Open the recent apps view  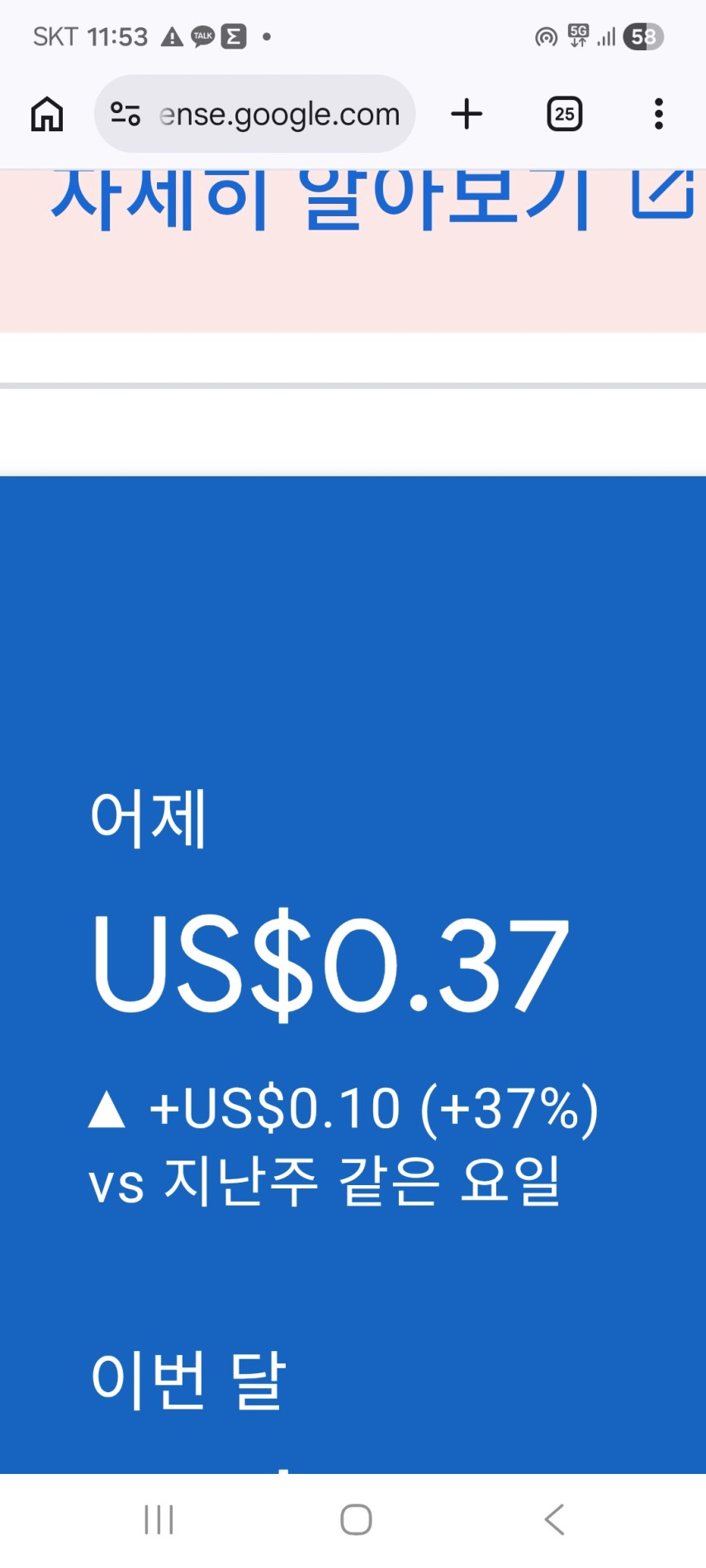[159, 1519]
